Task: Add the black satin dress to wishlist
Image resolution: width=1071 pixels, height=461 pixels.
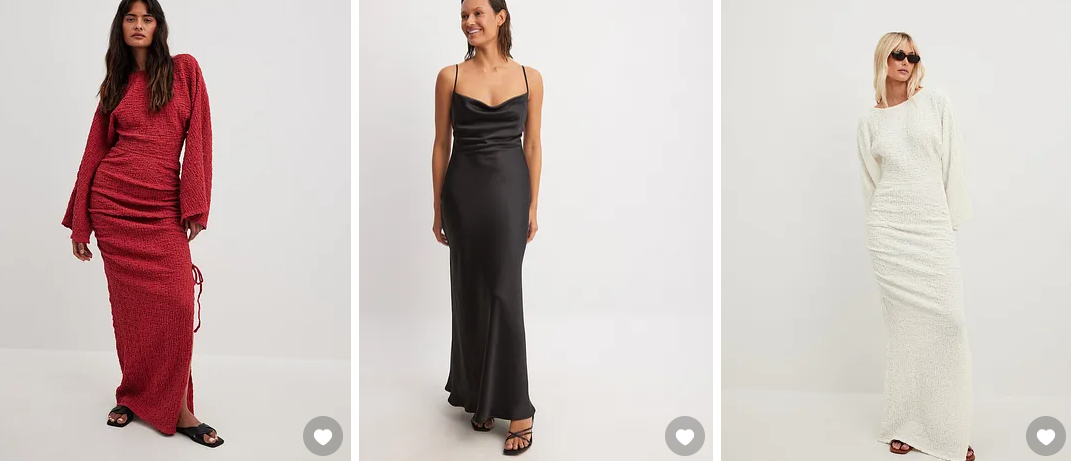Action: pos(685,436)
